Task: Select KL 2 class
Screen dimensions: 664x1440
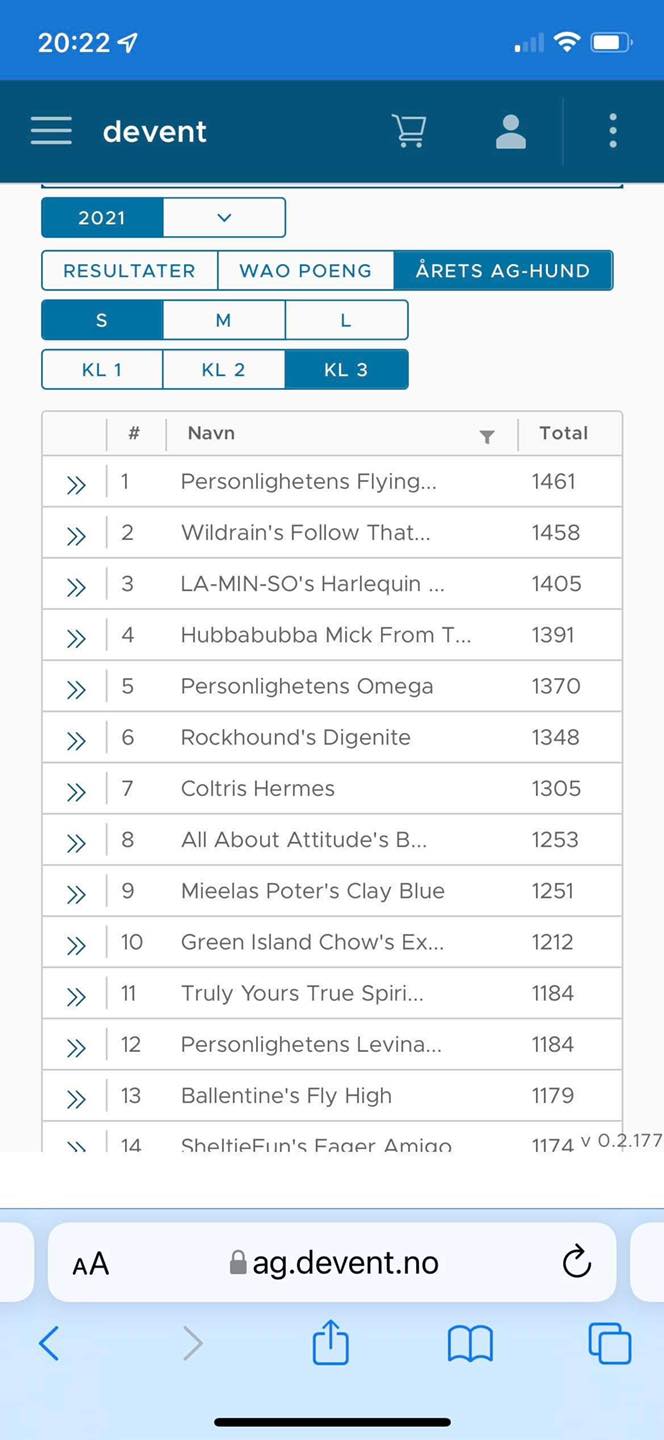Action: point(223,369)
